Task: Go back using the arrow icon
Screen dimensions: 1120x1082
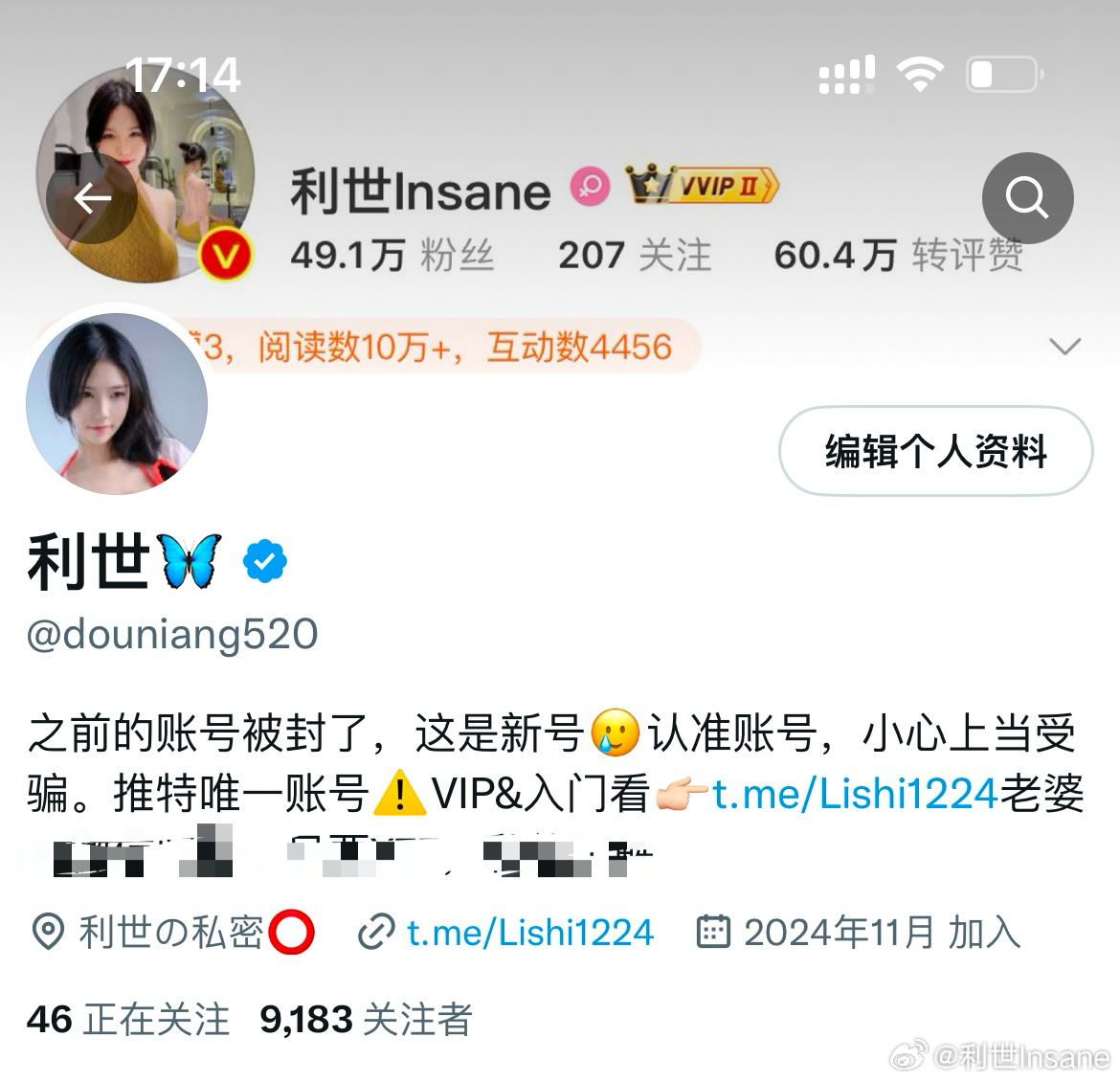Action: point(92,198)
